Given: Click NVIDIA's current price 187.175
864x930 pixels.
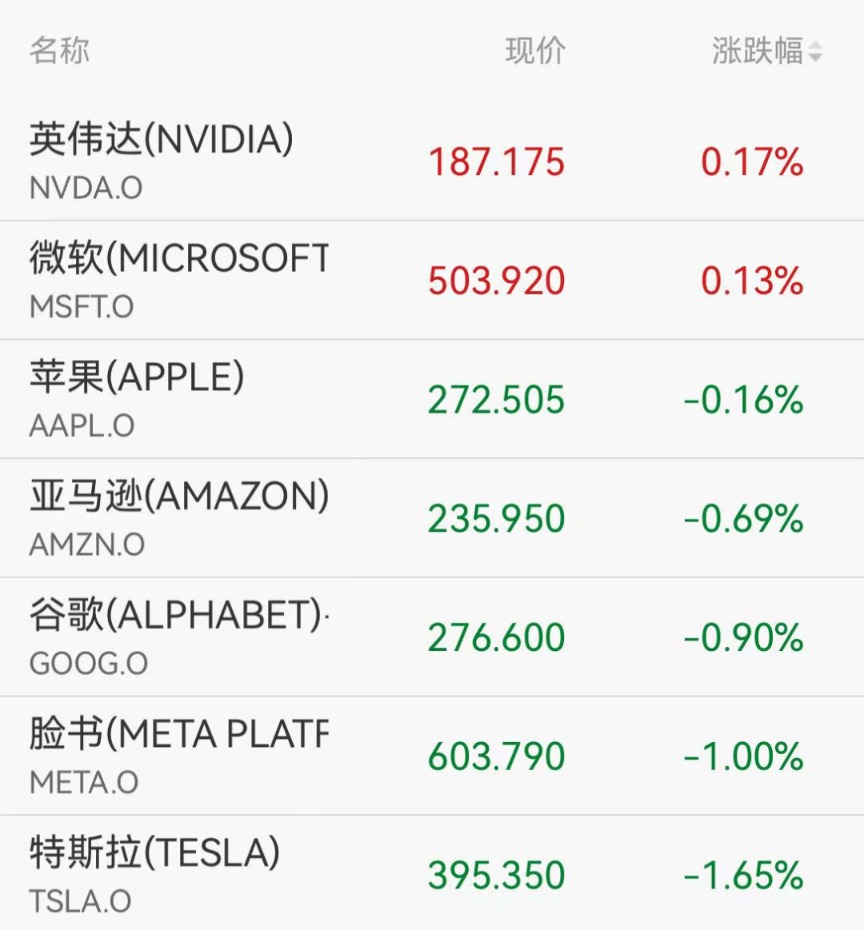Looking at the screenshot, I should tap(497, 160).
